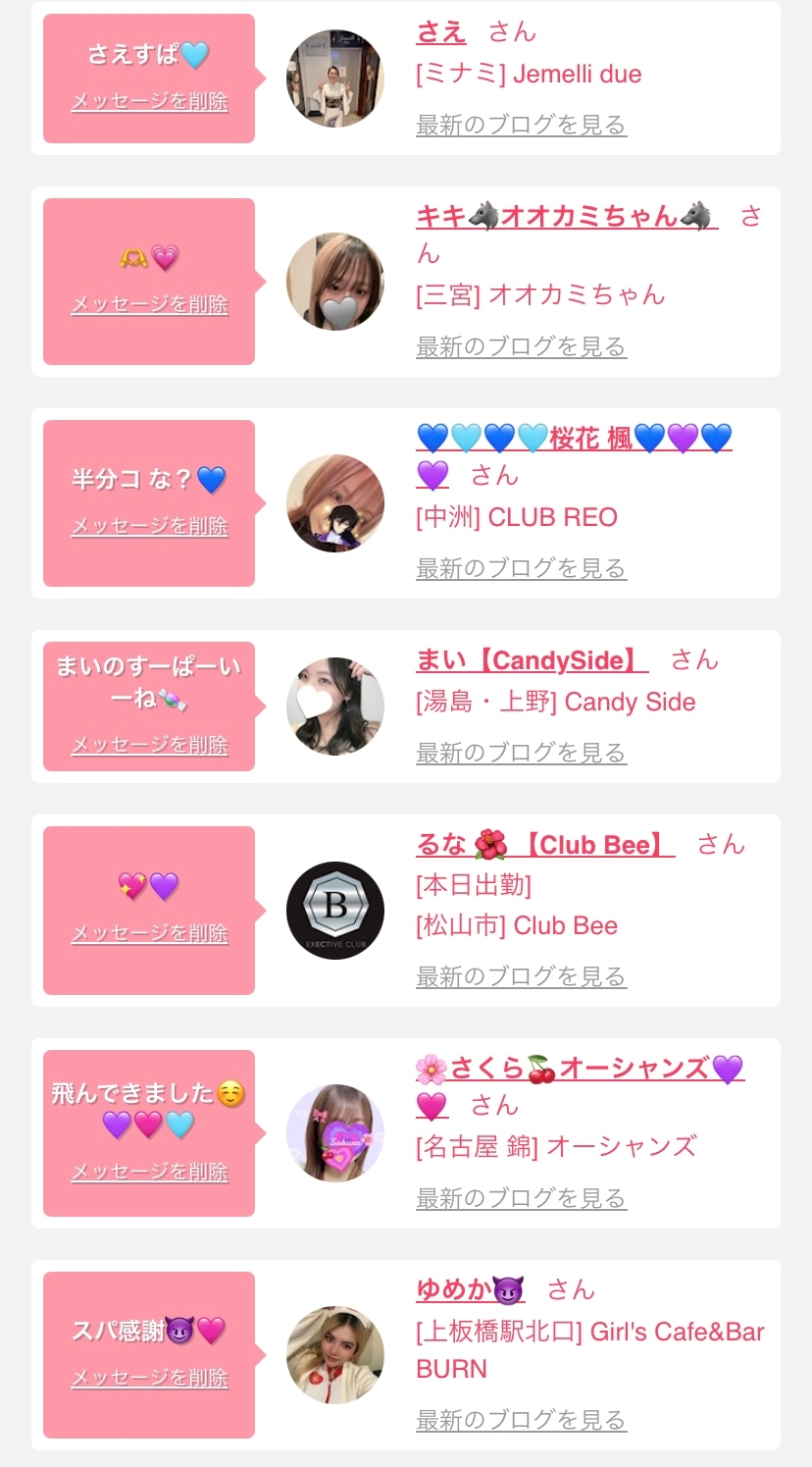
Task: Open まい【CandySide】 profile link
Action: (532, 660)
